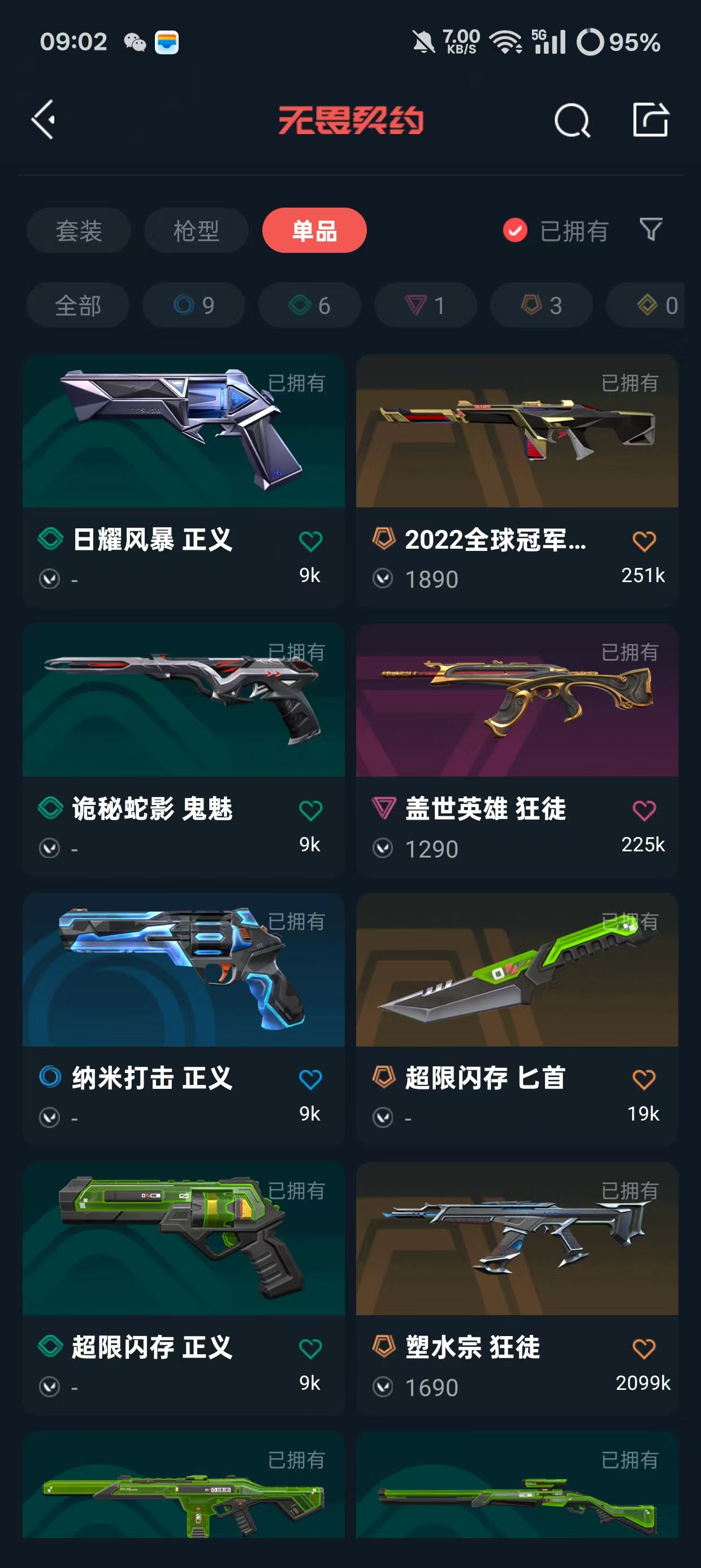Go back using the top-left arrow

click(x=44, y=119)
